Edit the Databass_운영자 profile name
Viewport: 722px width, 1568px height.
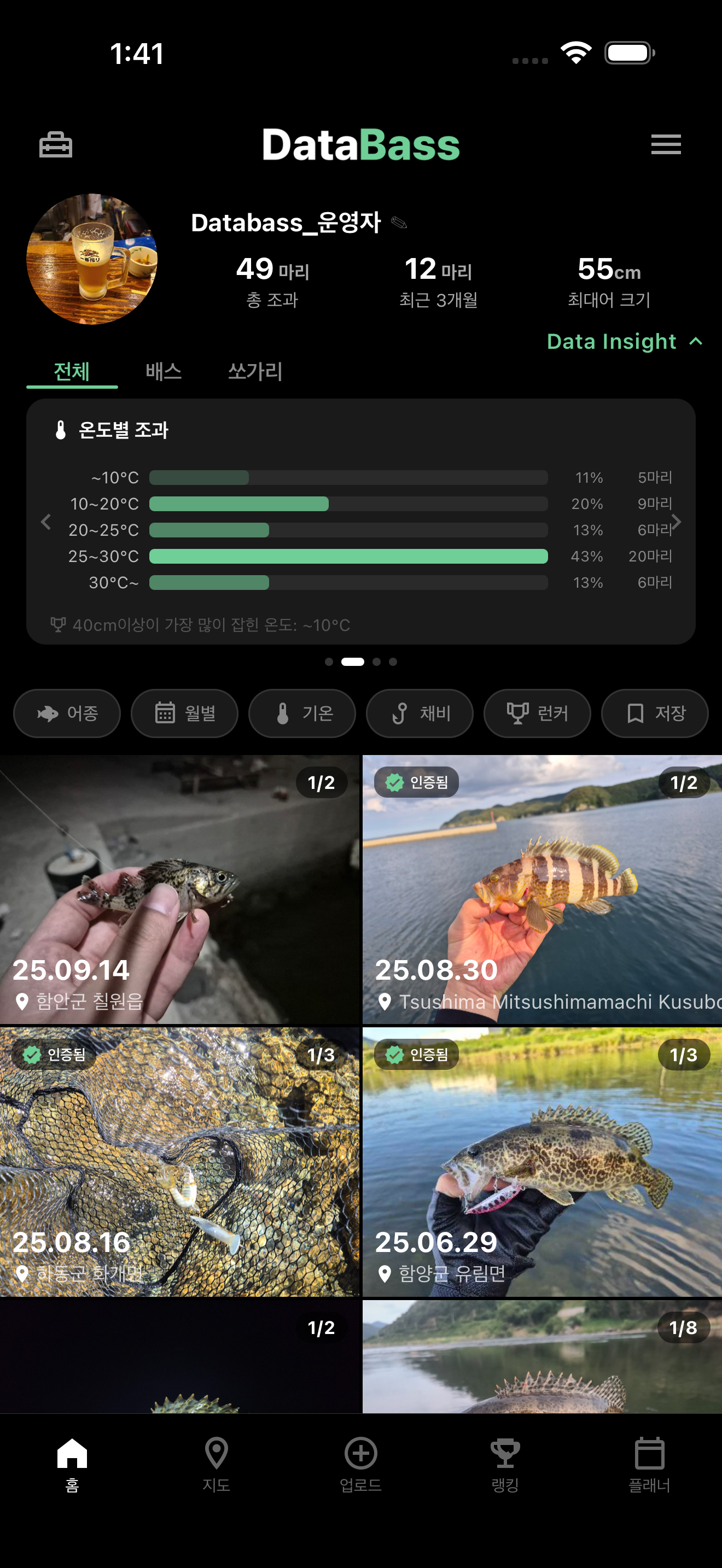pyautogui.click(x=399, y=223)
